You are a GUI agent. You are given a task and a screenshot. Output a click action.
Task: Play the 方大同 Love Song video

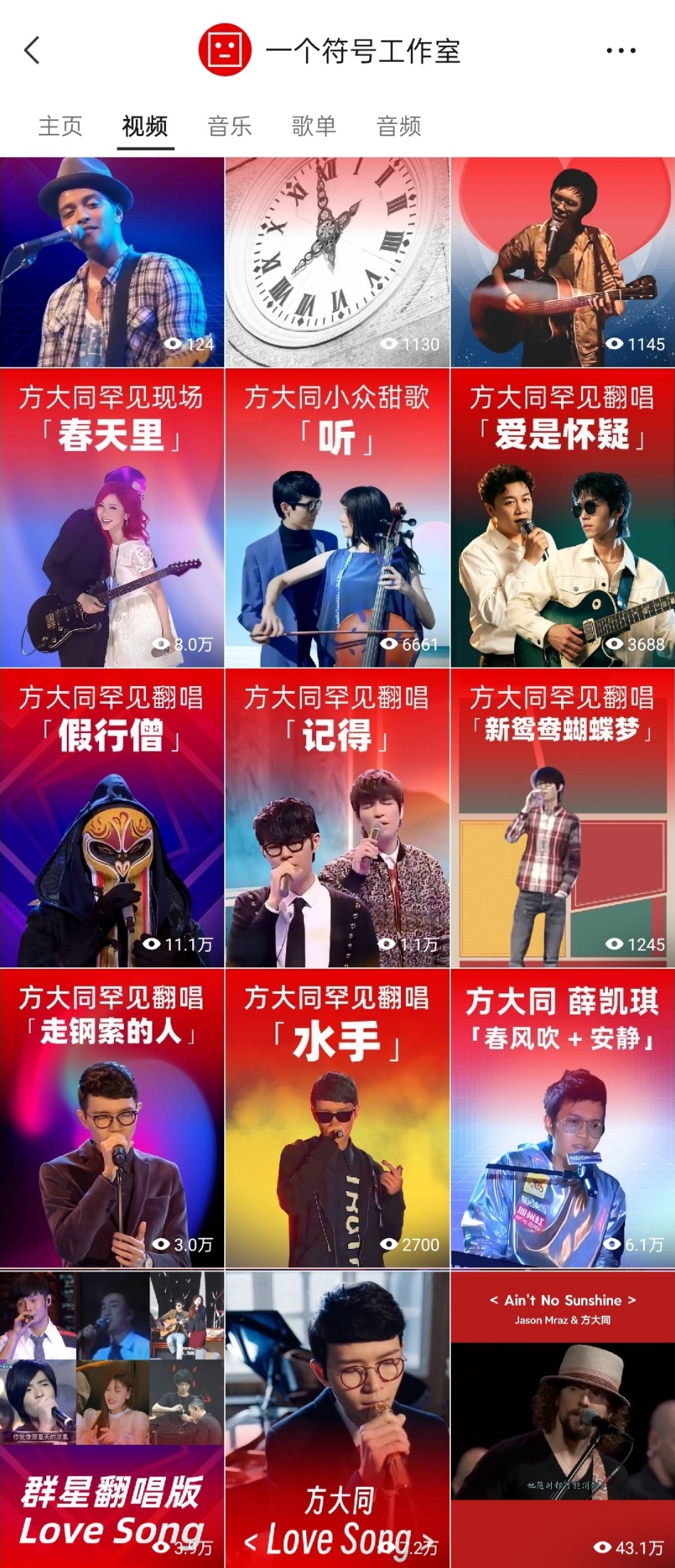[337, 1418]
